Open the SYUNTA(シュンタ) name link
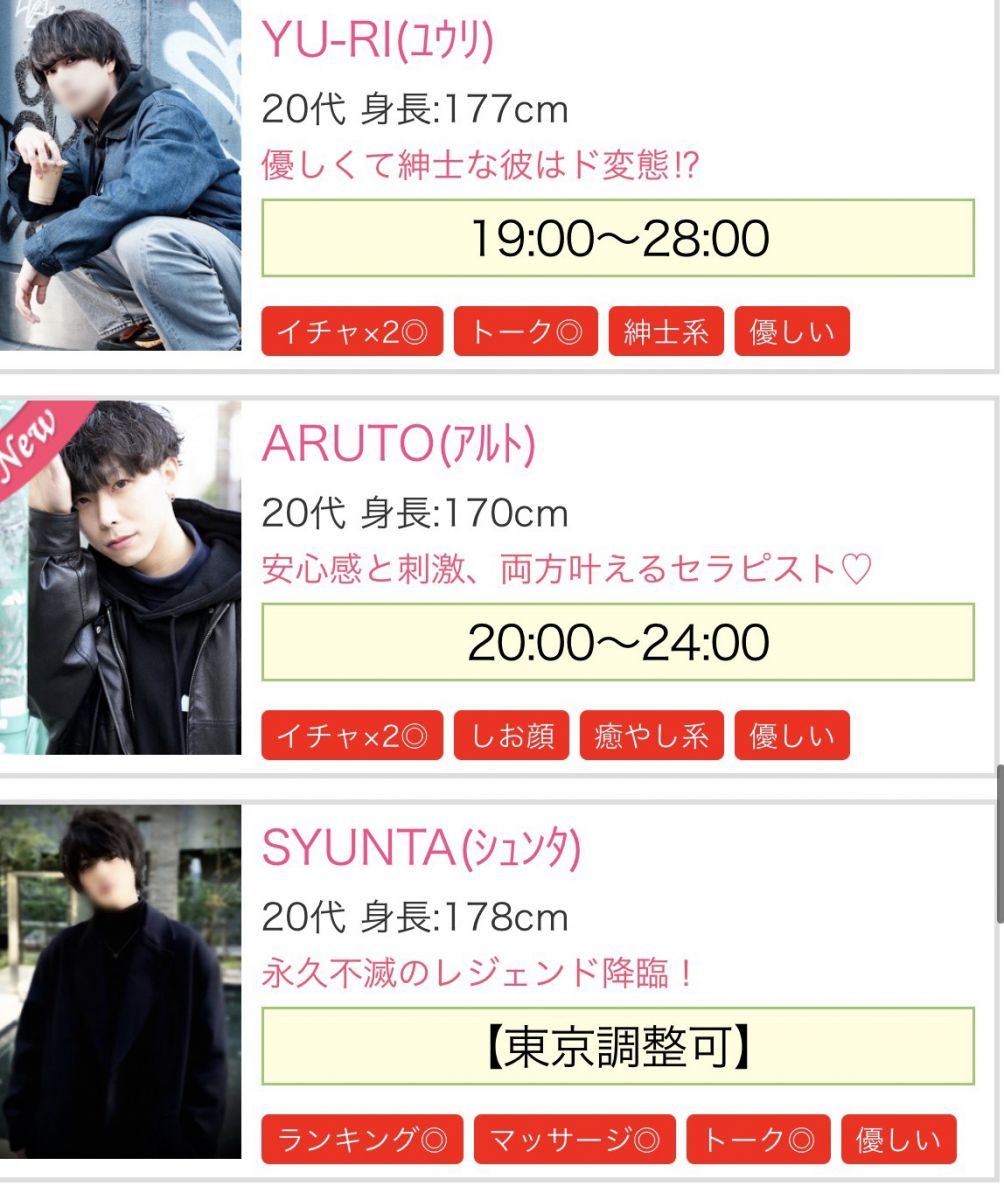The height and width of the screenshot is (1200, 1004). pos(421,849)
